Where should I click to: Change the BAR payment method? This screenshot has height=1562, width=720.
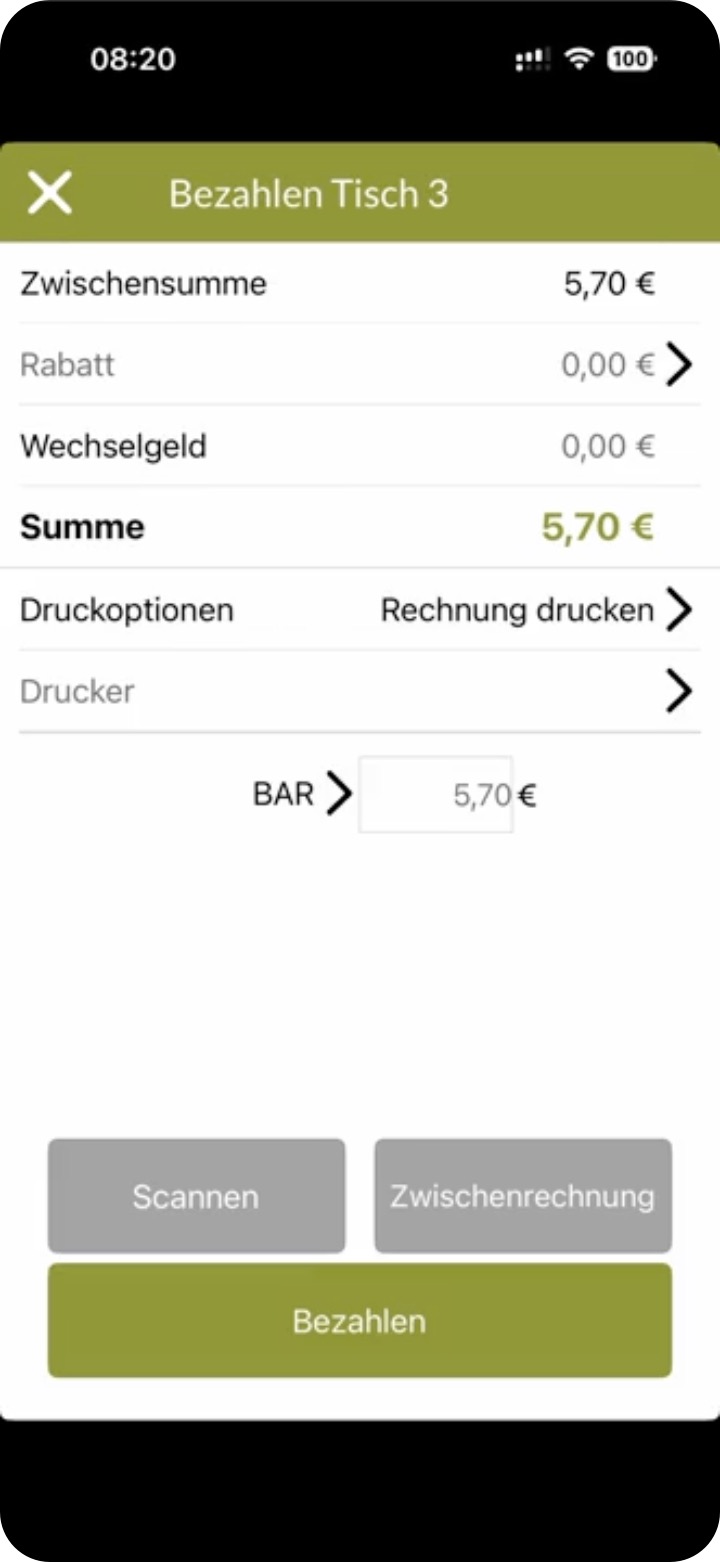(x=302, y=795)
